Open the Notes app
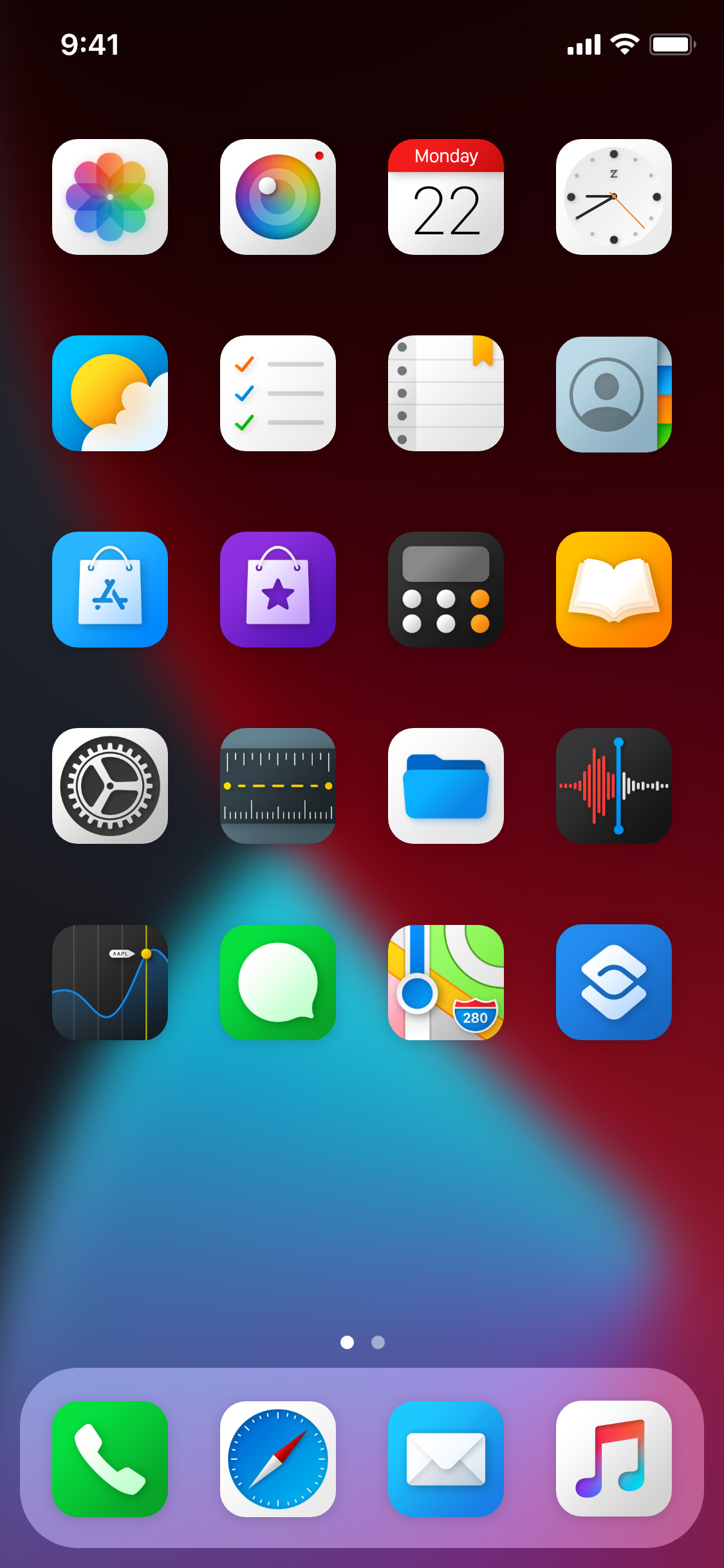The image size is (724, 1568). click(x=446, y=393)
